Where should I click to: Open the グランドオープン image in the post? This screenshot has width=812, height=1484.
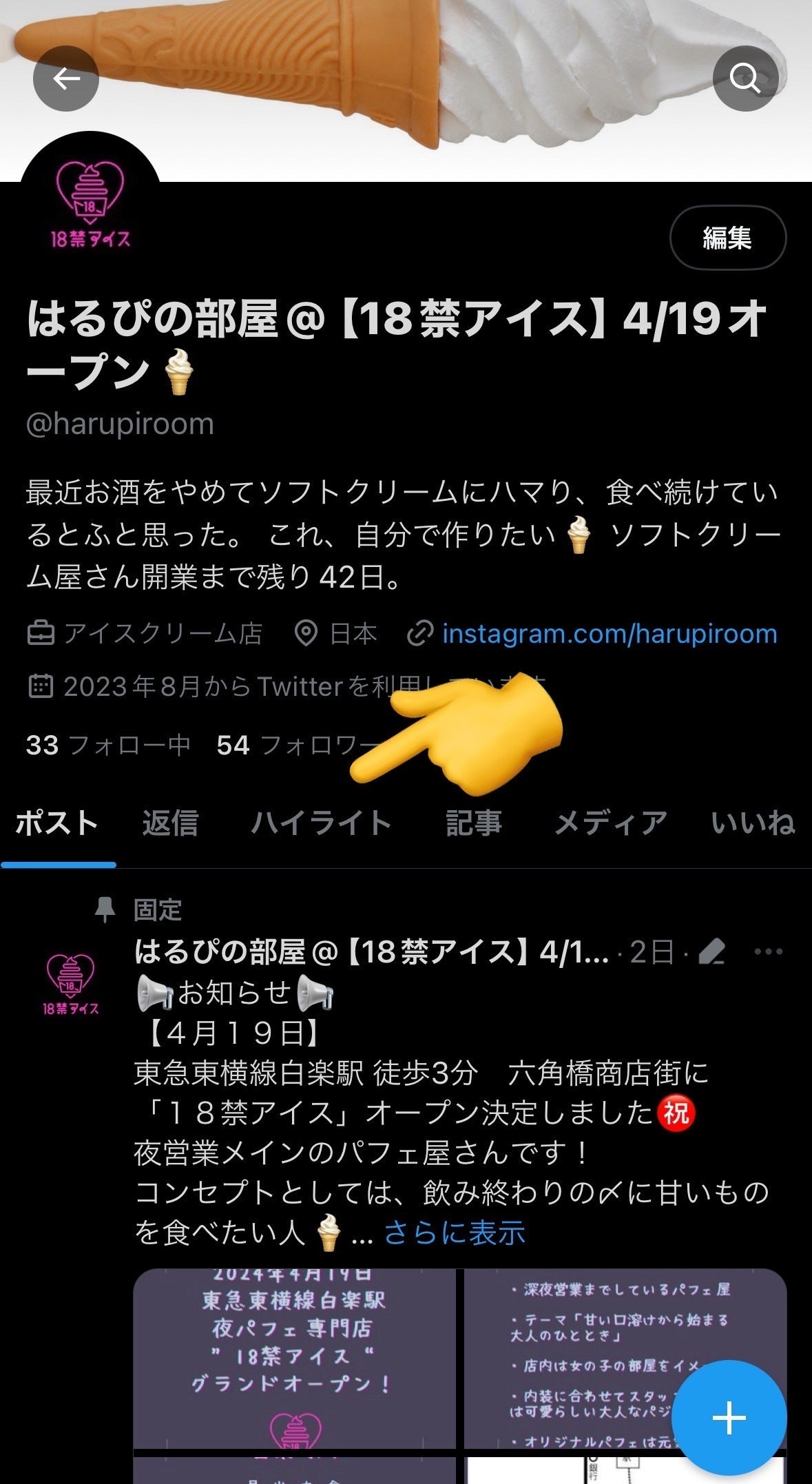[x=294, y=1357]
